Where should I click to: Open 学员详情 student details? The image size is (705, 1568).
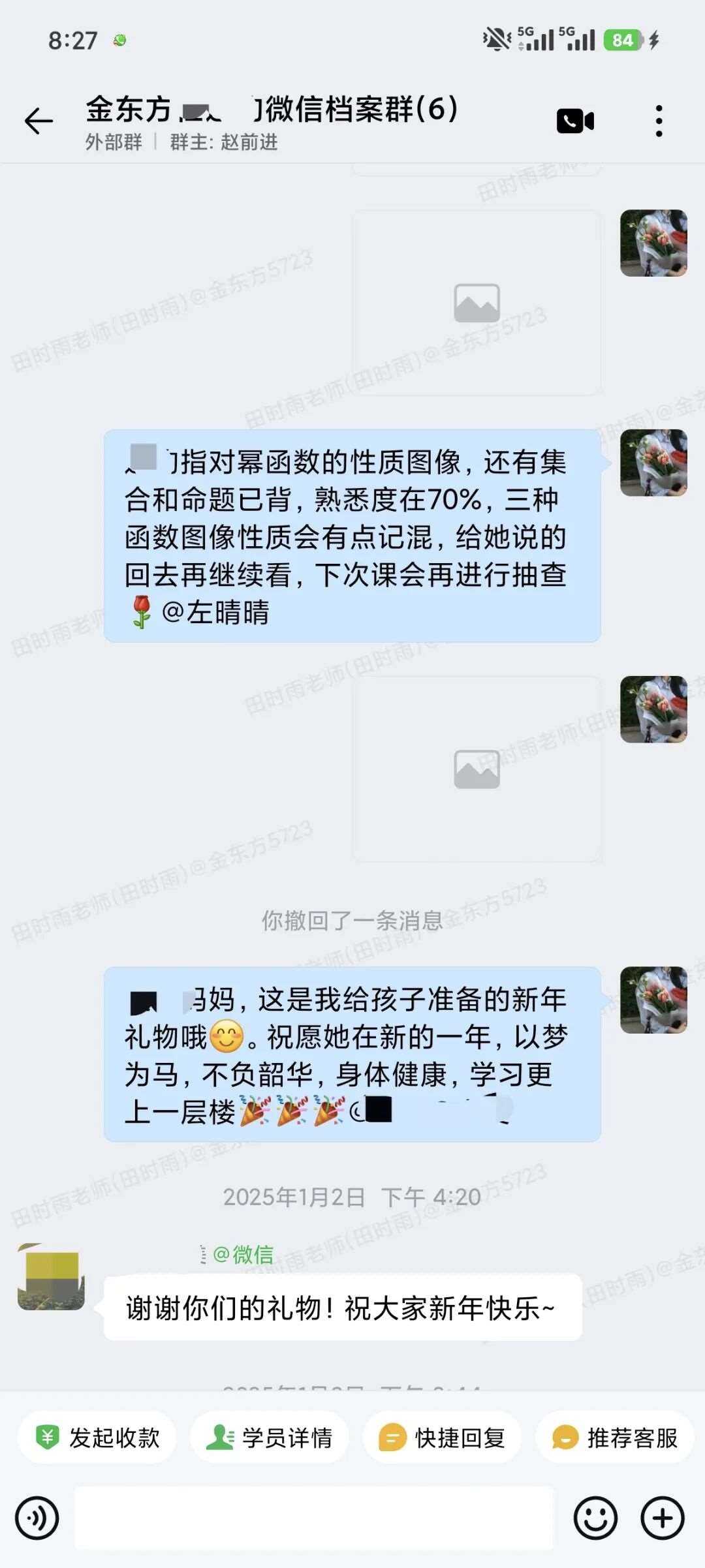coord(270,1437)
